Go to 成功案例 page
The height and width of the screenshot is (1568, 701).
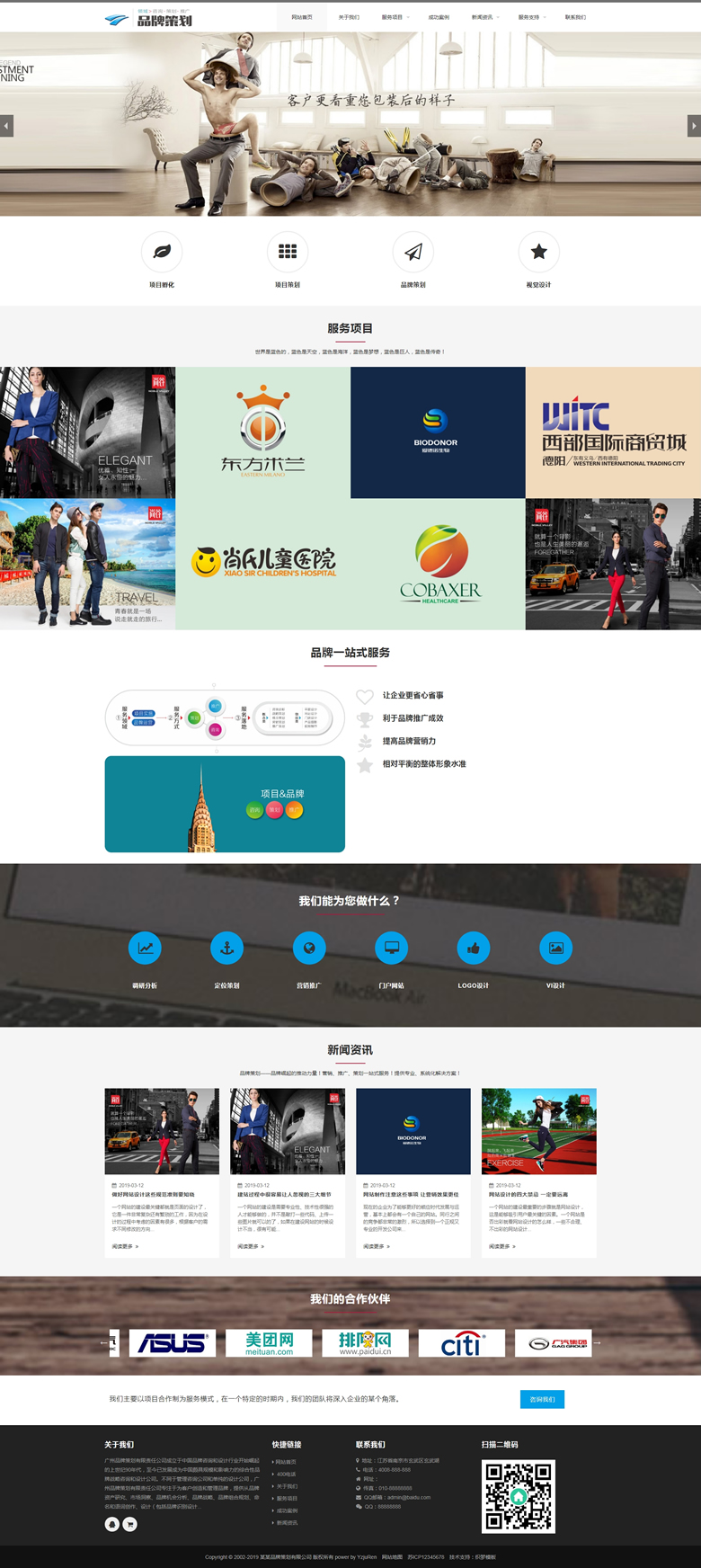coord(439,17)
